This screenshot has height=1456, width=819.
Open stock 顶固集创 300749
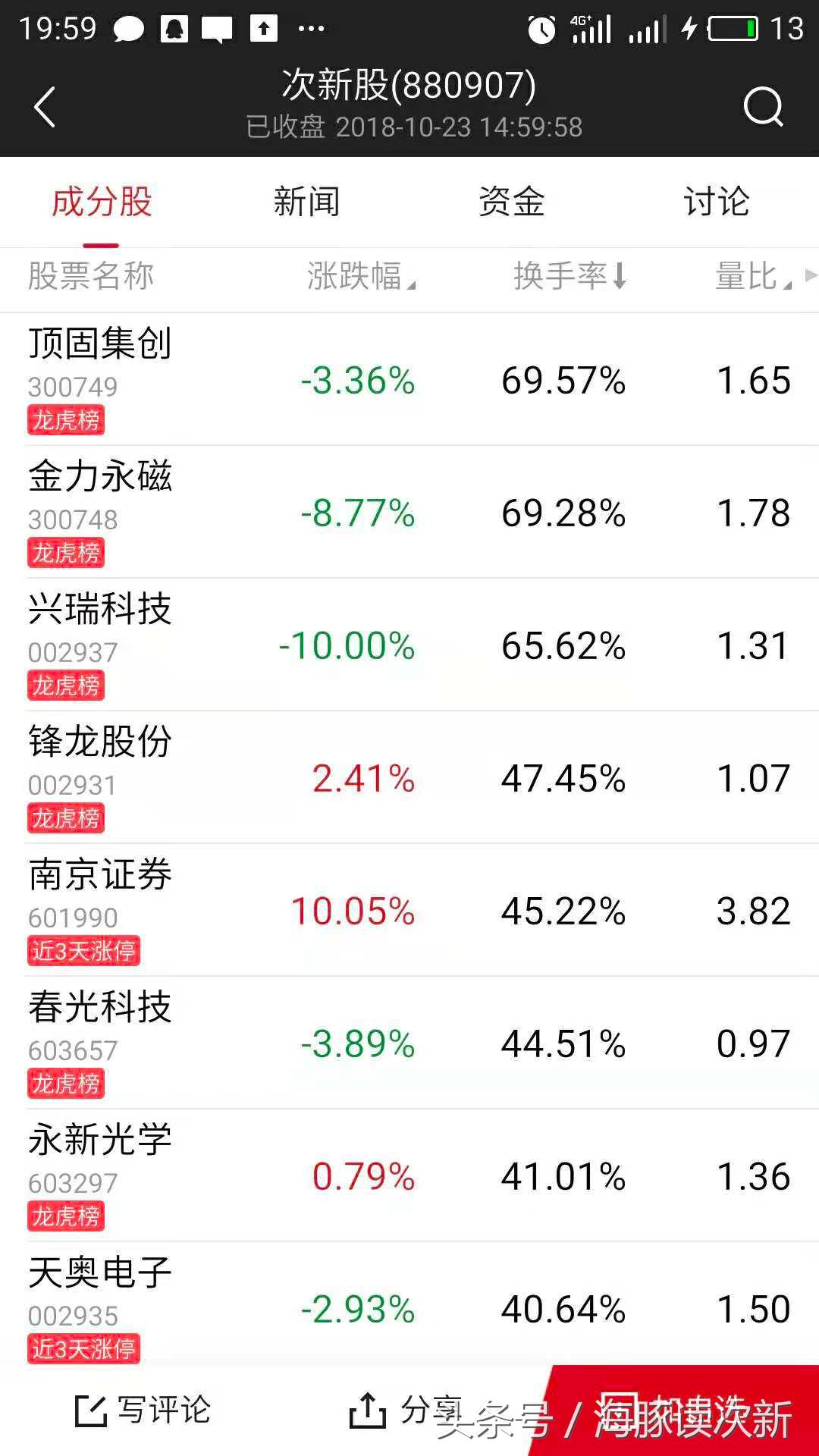pyautogui.click(x=409, y=379)
